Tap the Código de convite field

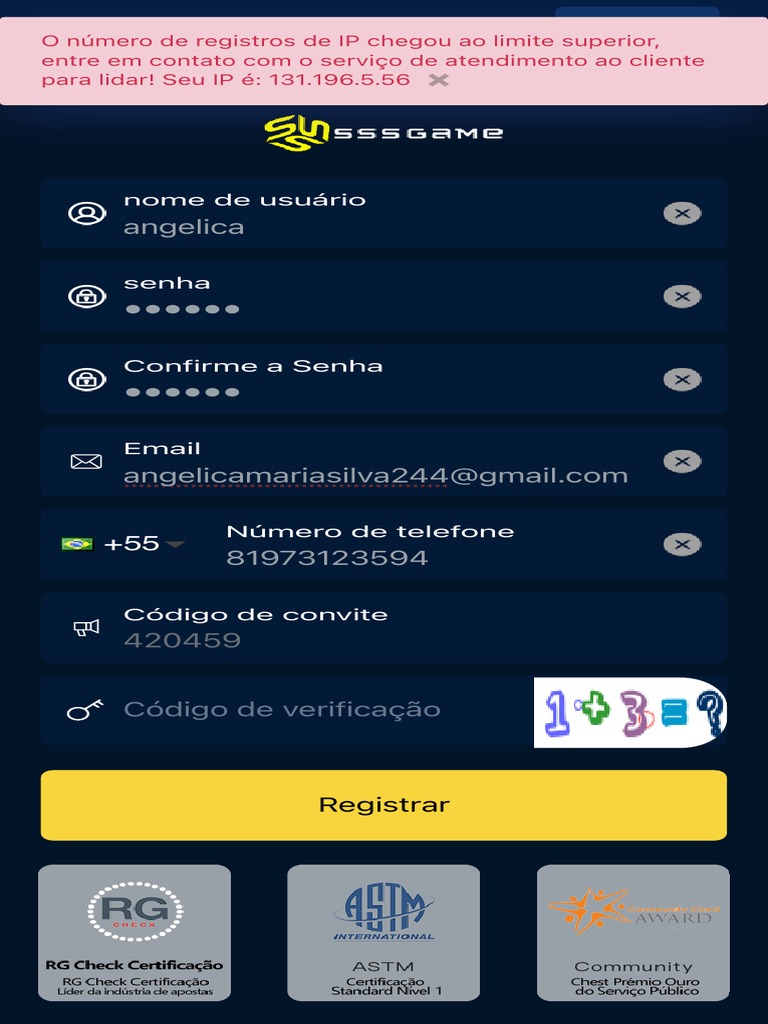(380, 640)
